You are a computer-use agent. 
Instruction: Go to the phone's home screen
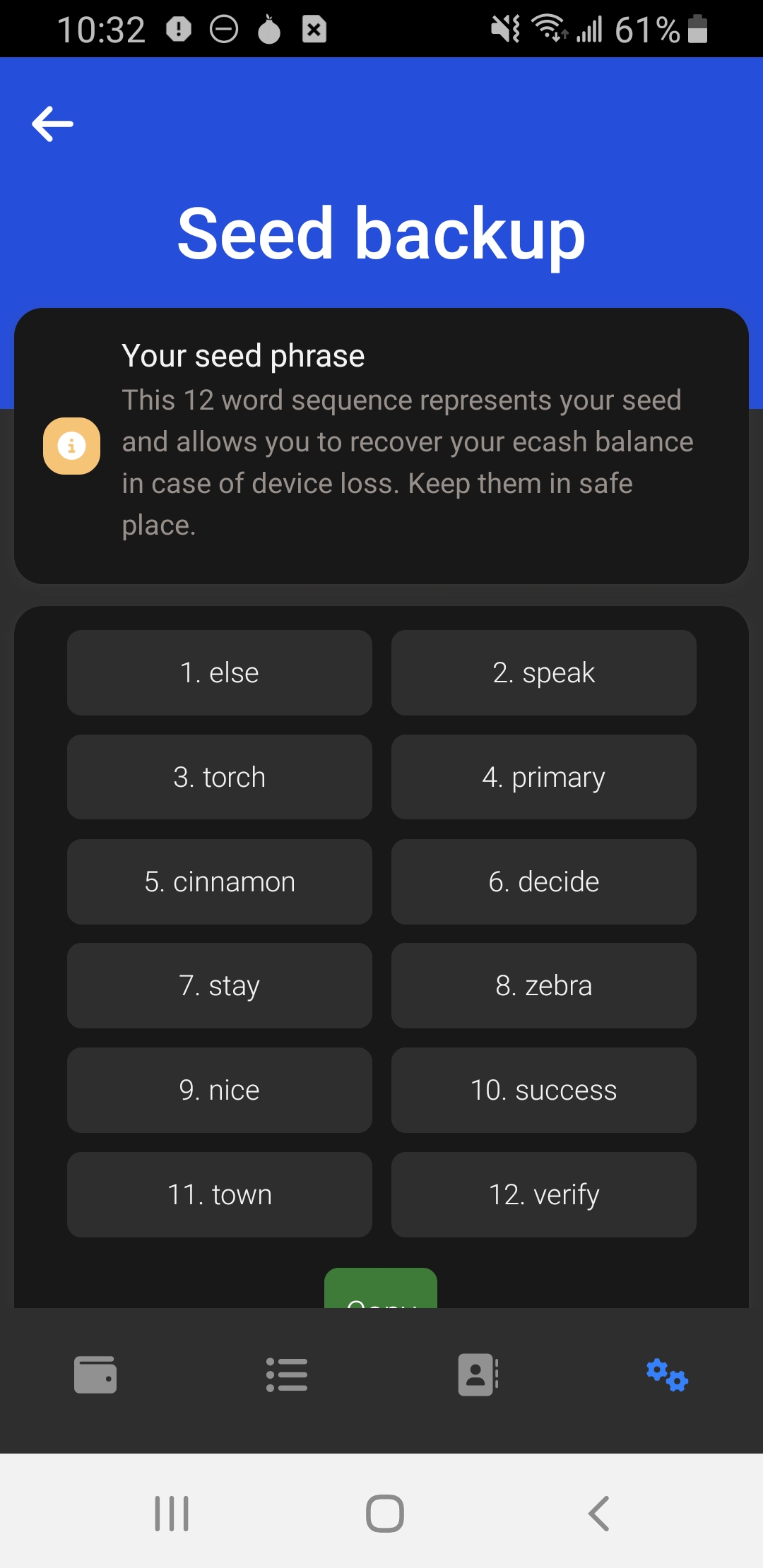pyautogui.click(x=384, y=1514)
